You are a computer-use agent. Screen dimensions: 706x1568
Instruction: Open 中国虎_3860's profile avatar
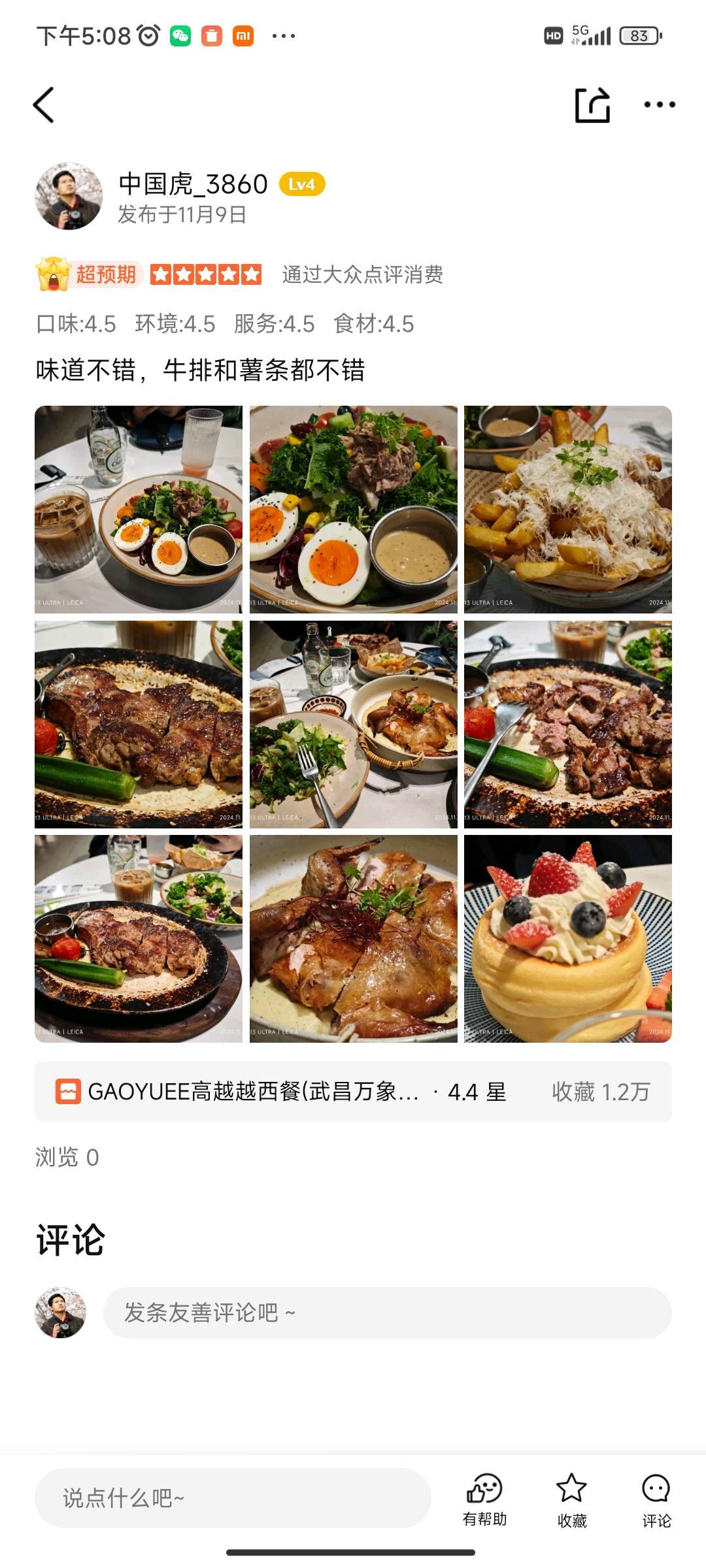[x=69, y=196]
